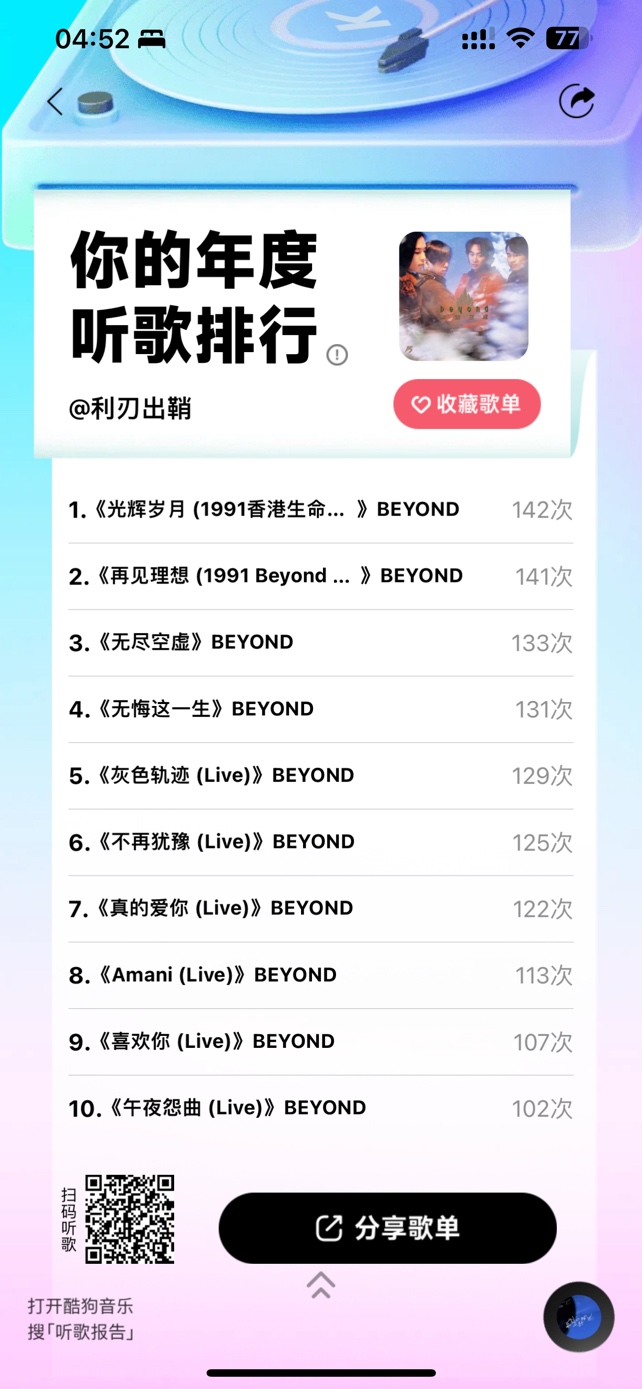The height and width of the screenshot is (1389, 642).
Task: Play 真的爱你 (Live)
Action: click(212, 908)
